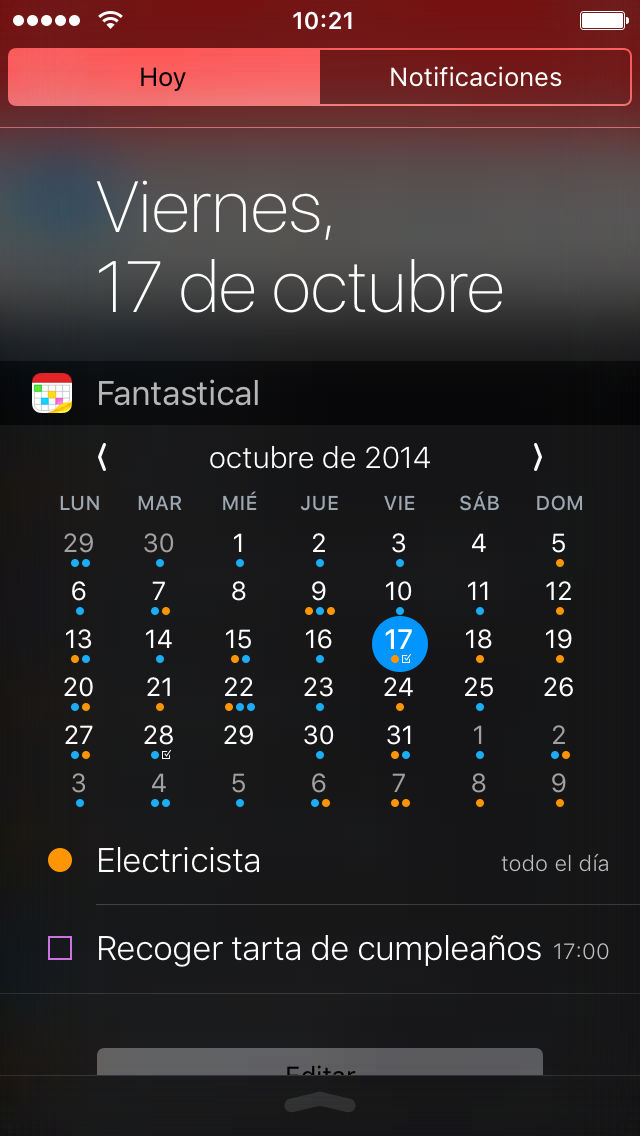Viewport: 640px width, 1136px height.
Task: Select October 17 in the calendar
Action: [x=399, y=643]
